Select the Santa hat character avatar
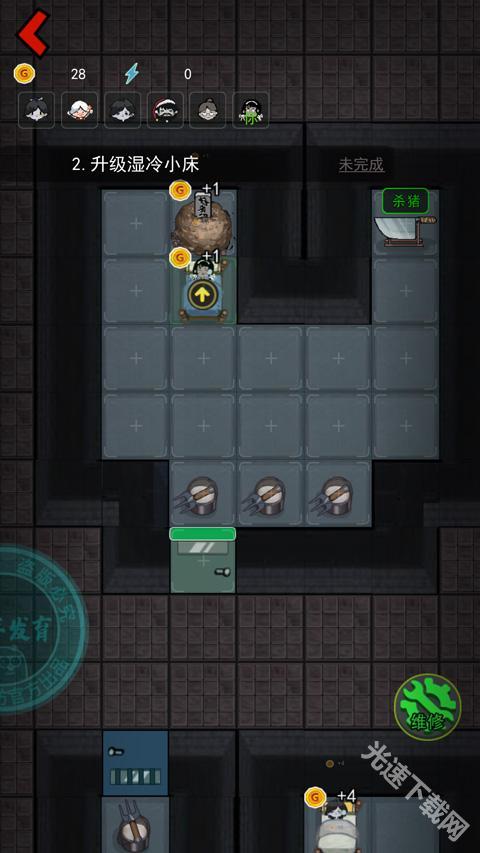 [165, 110]
